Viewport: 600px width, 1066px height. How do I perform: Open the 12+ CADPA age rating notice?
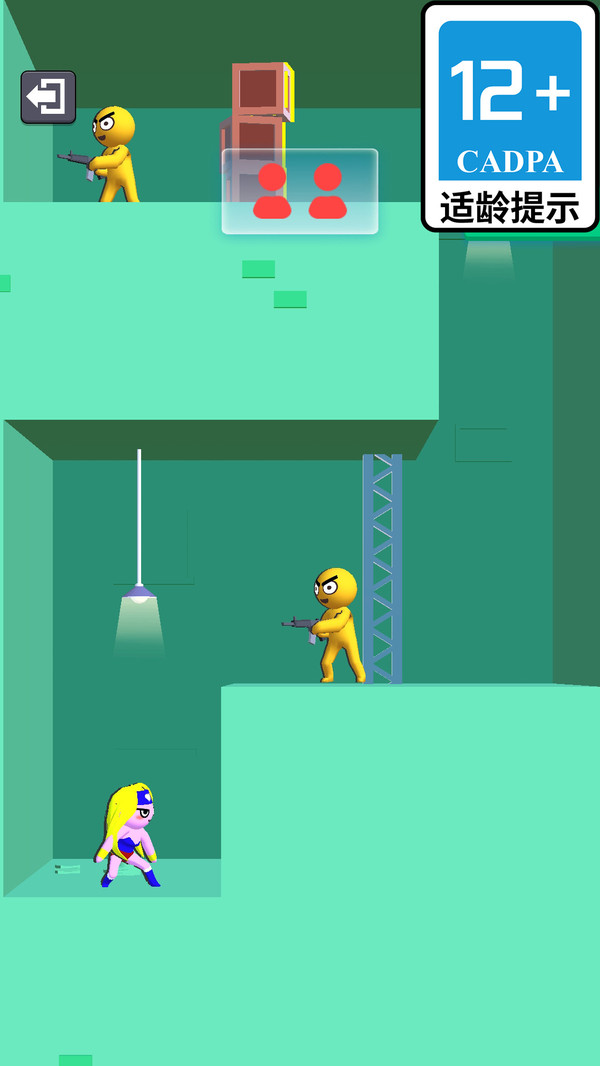(510, 117)
